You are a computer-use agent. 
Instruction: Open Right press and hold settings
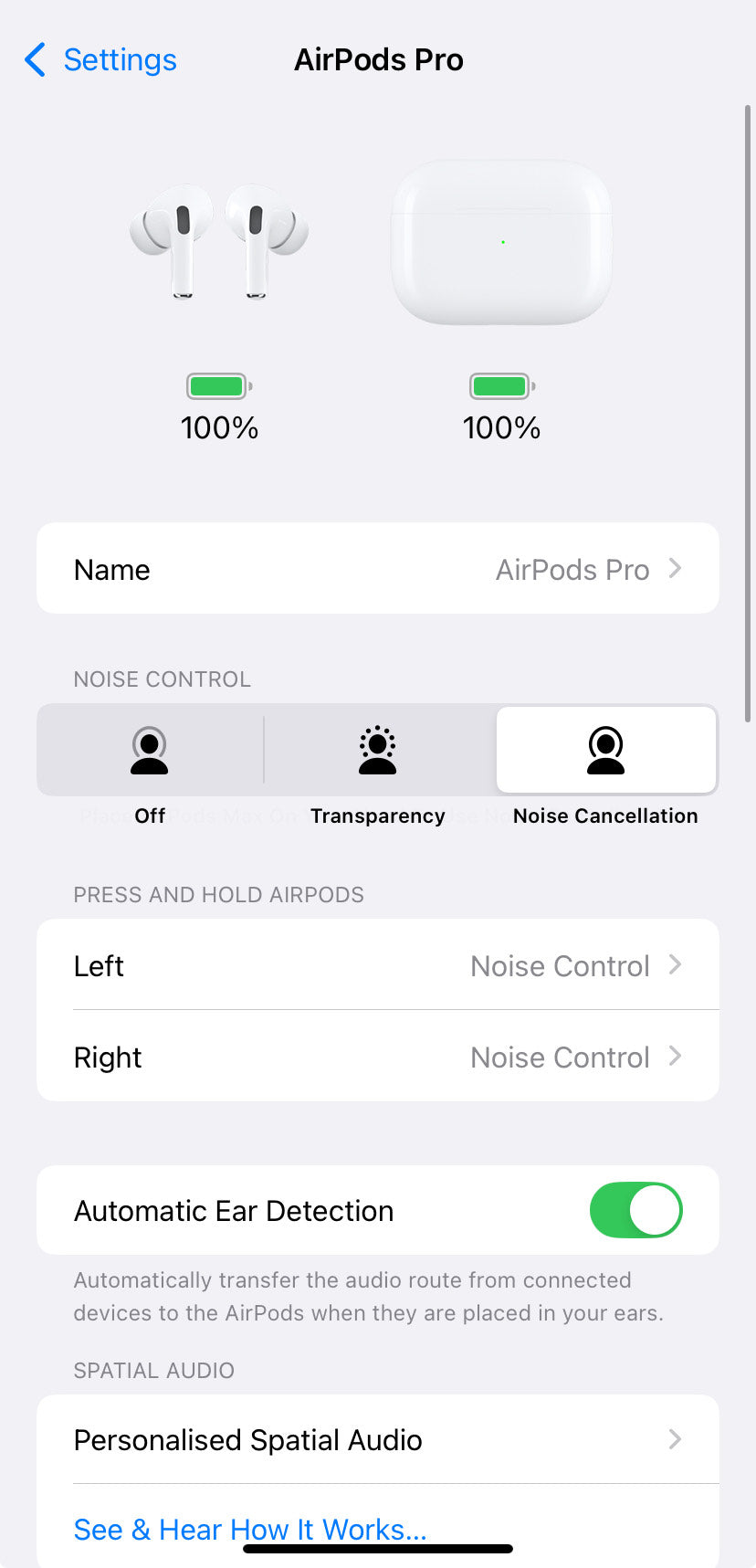point(378,1057)
